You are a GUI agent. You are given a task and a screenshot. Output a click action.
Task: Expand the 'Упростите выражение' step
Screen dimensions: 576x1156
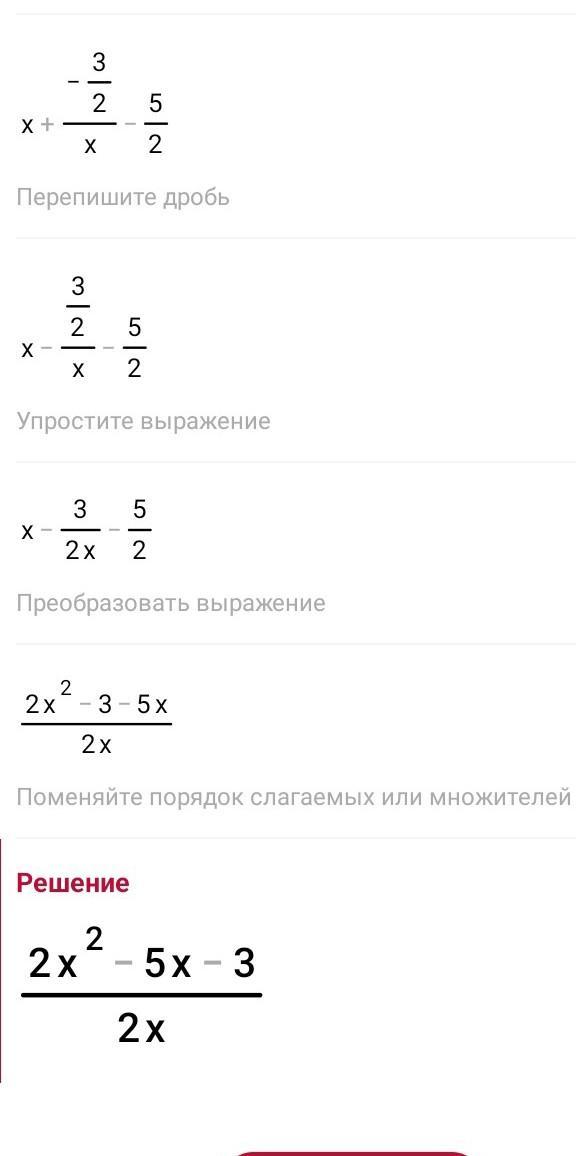tap(143, 422)
